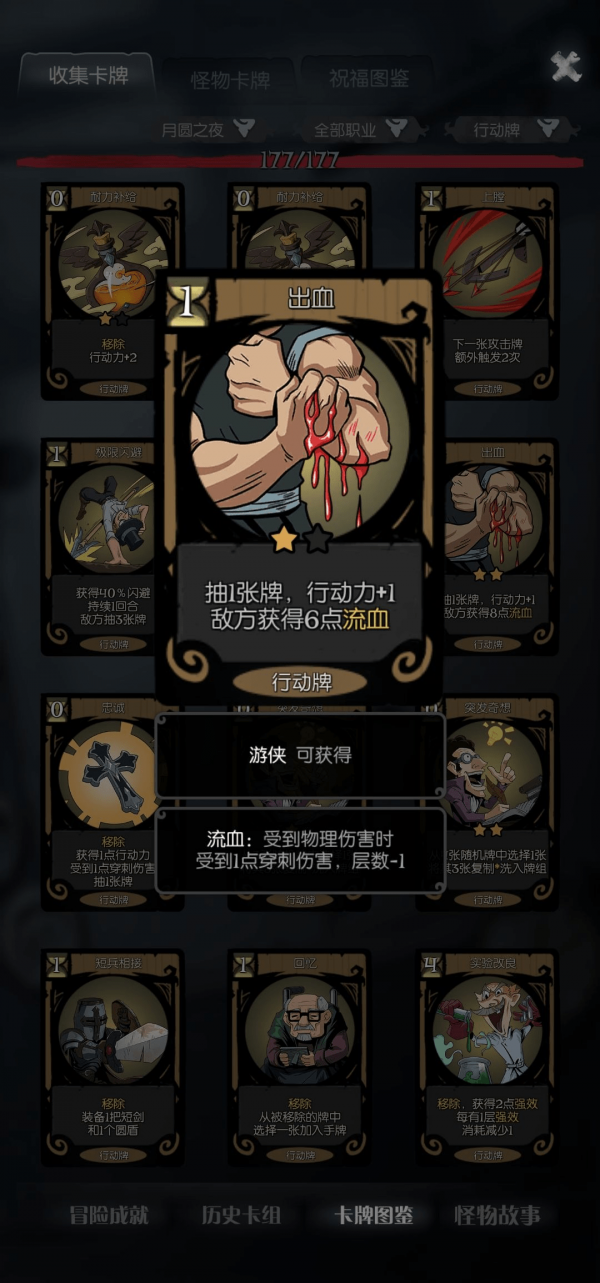Image resolution: width=600 pixels, height=1283 pixels.
Task: Switch to the 收集卡牌 tab
Action: [88, 76]
